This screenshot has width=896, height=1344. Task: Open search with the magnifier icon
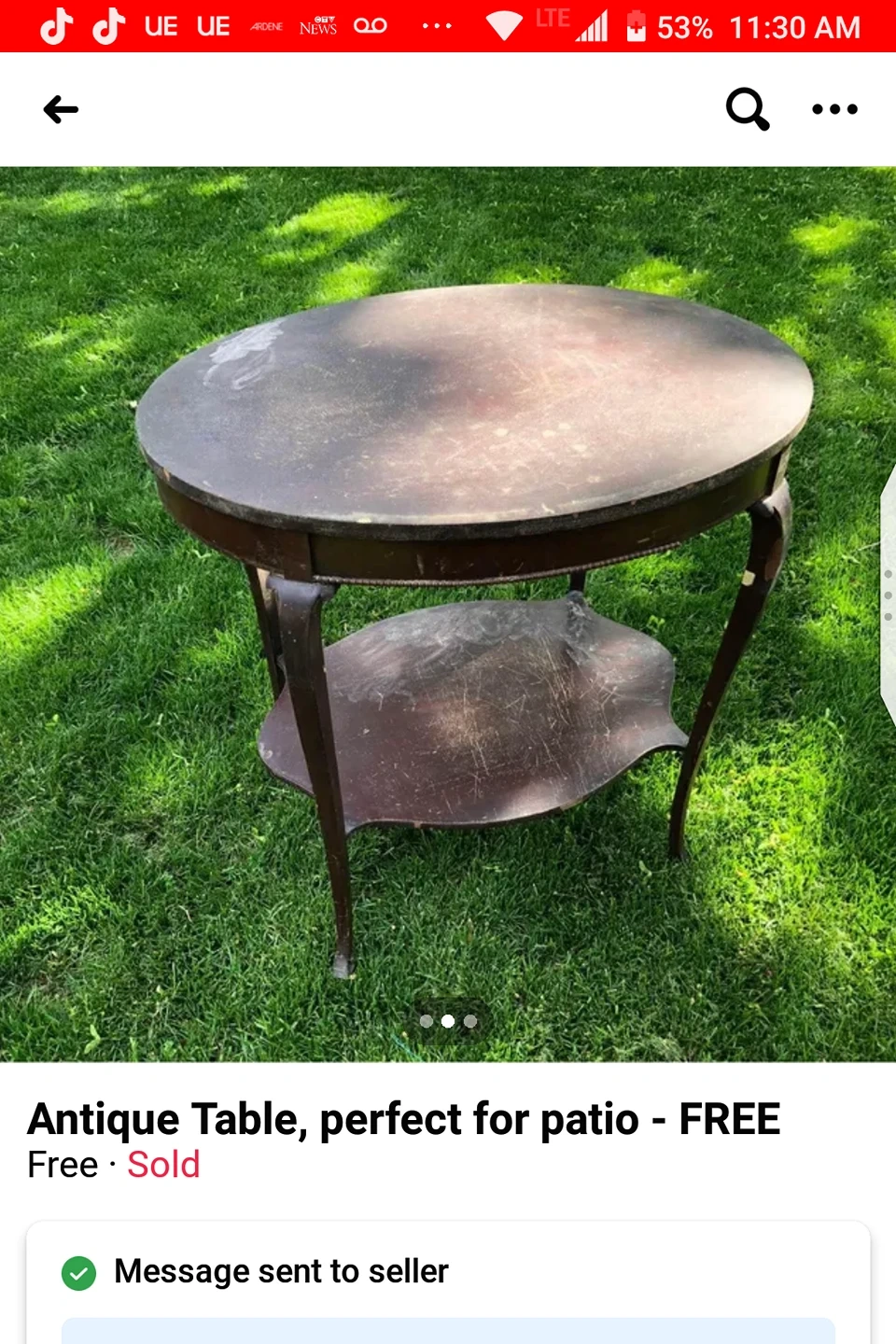748,109
